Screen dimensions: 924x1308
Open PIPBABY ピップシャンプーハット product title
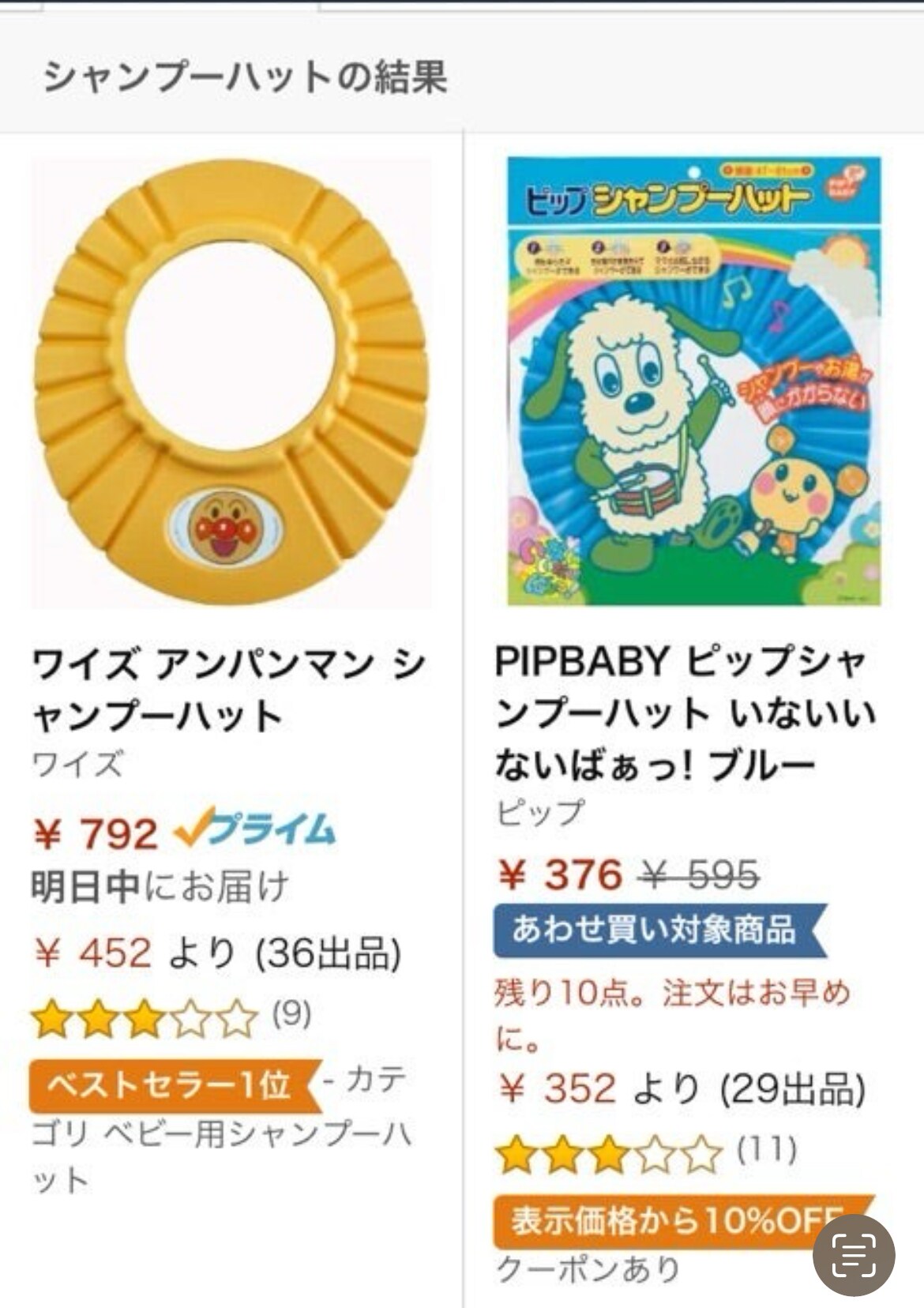685,712
